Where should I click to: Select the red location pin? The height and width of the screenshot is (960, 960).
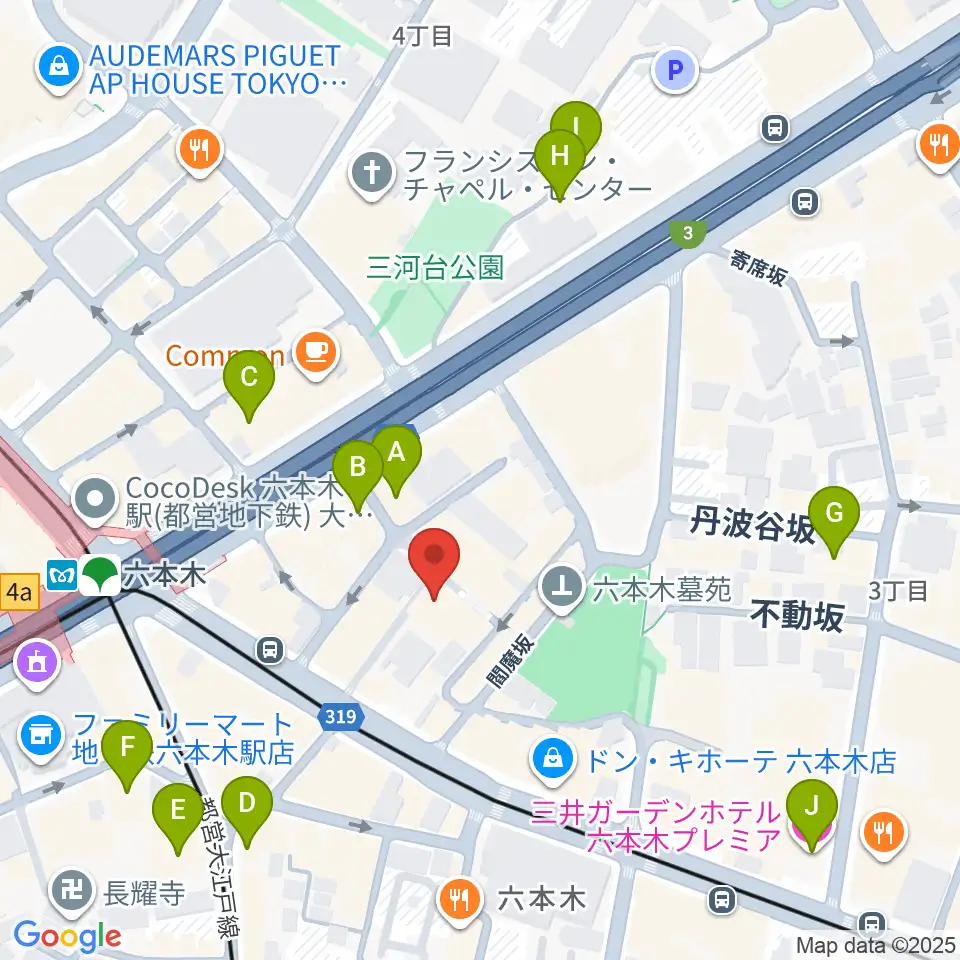point(434,563)
